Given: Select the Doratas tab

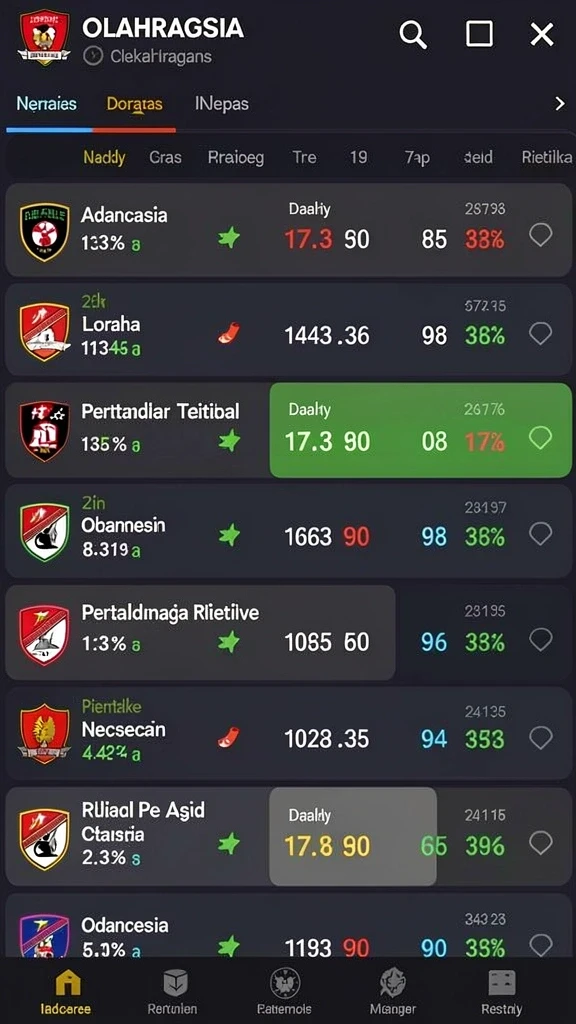Looking at the screenshot, I should click(135, 104).
